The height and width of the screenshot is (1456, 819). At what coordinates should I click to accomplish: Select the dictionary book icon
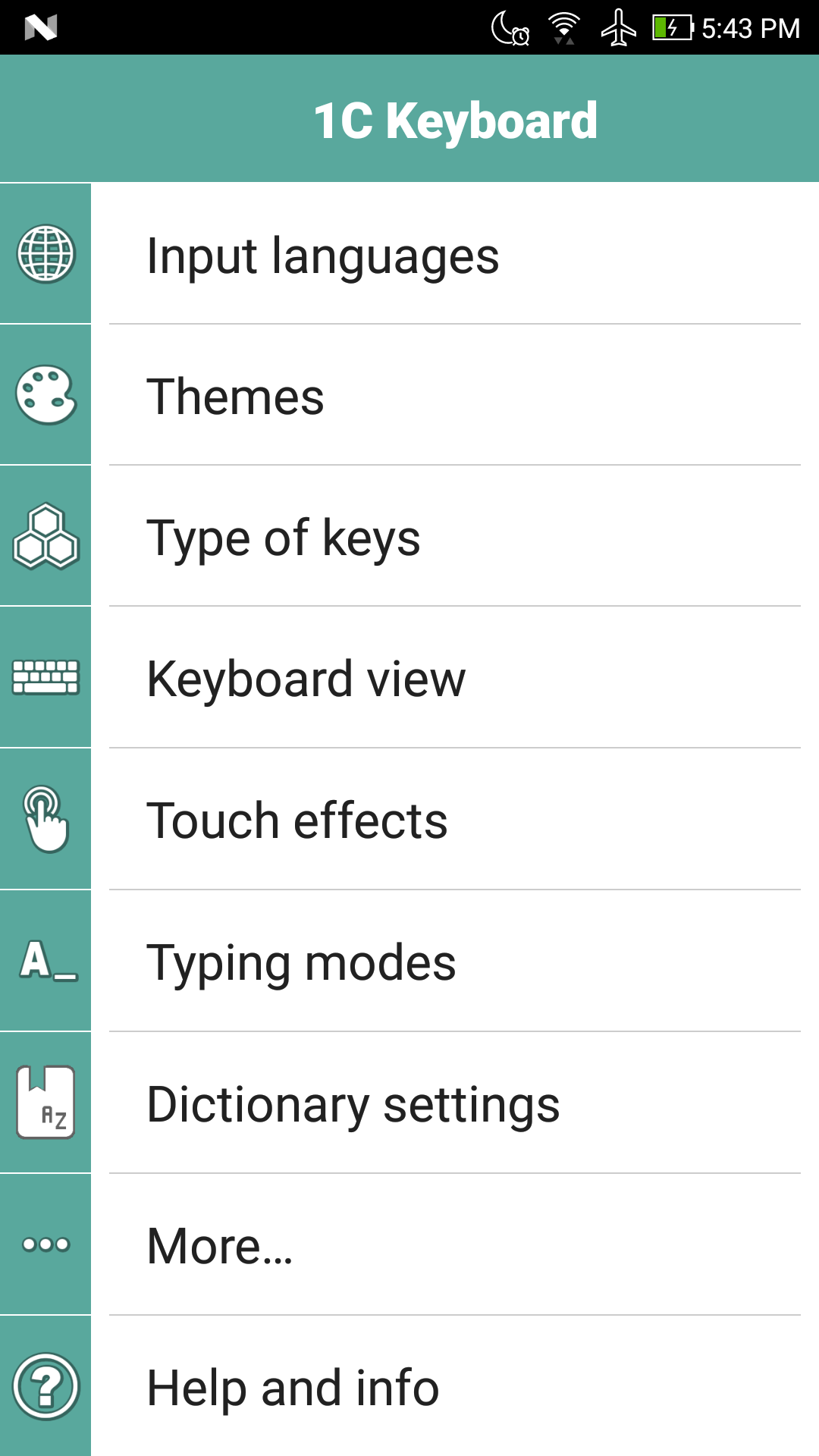point(45,1103)
